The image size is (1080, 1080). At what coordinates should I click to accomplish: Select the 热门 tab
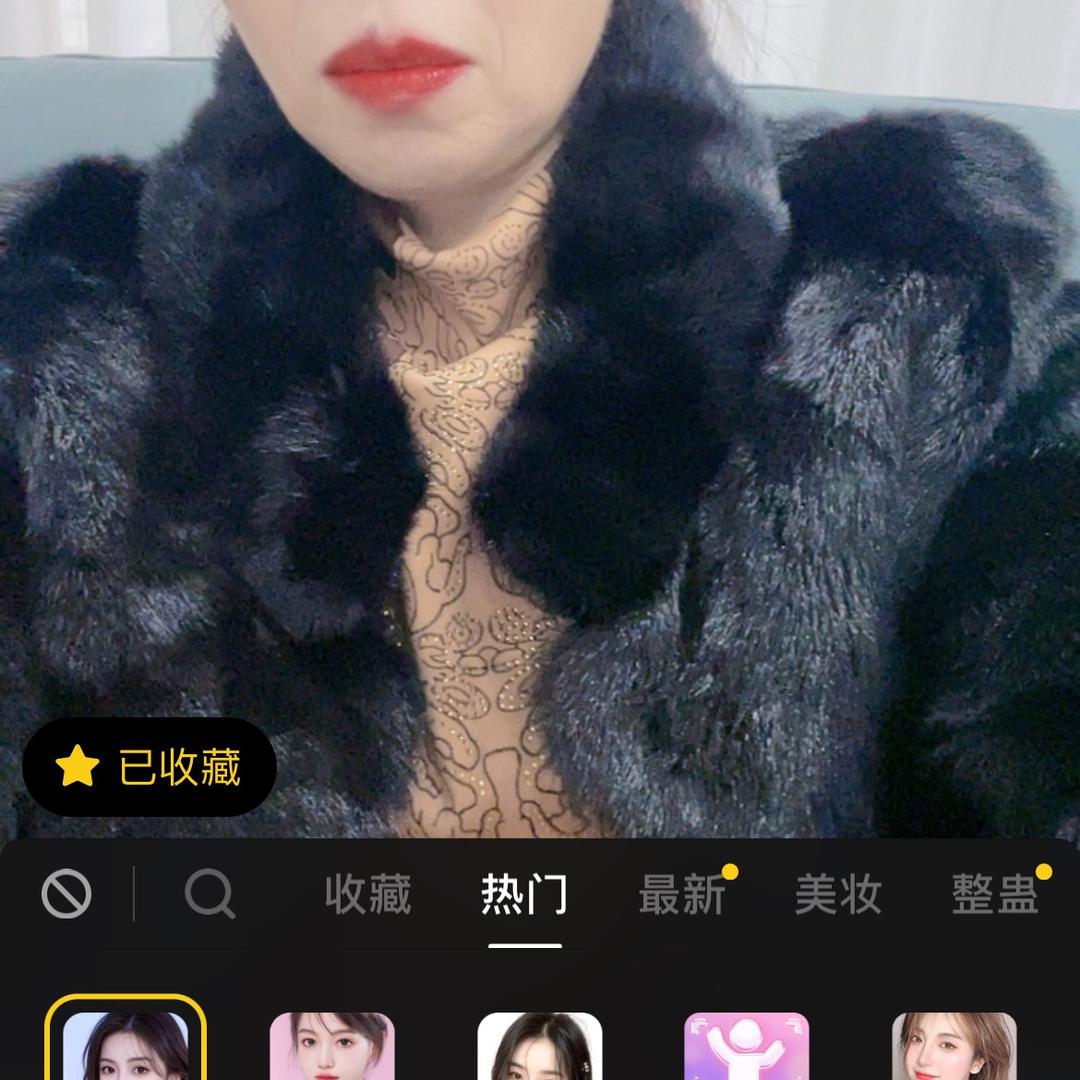pos(524,893)
